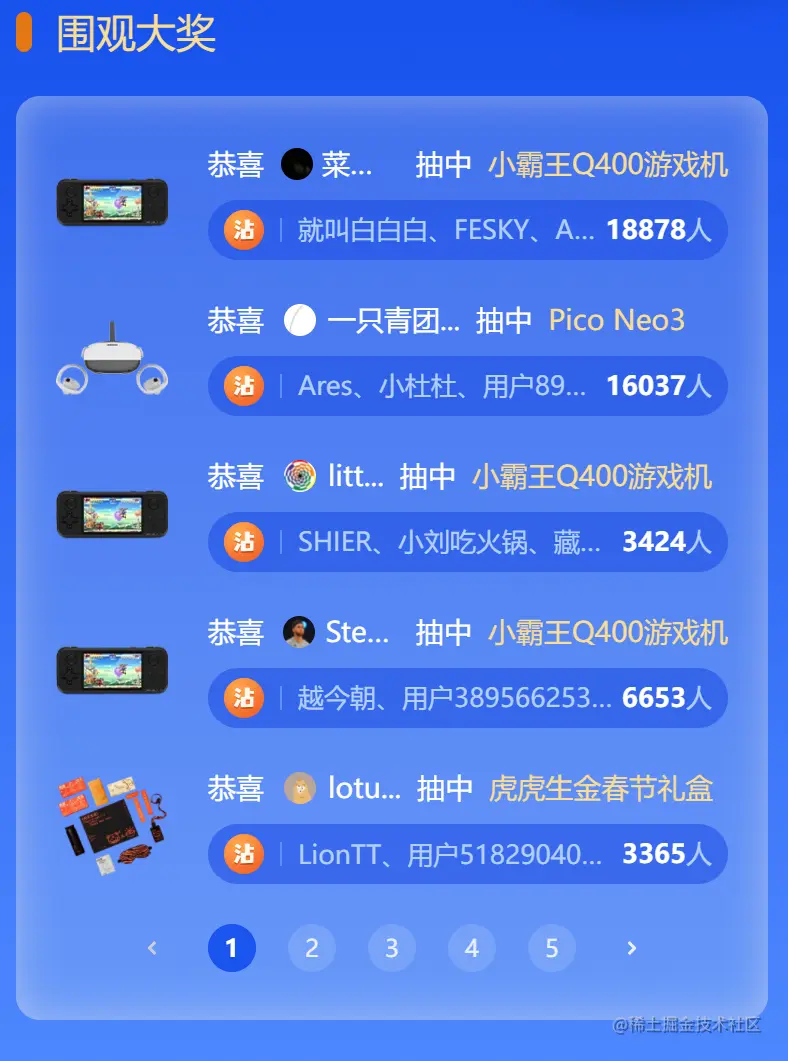Tap 沾 button in the 6653人 row
788x1061 pixels.
click(244, 698)
